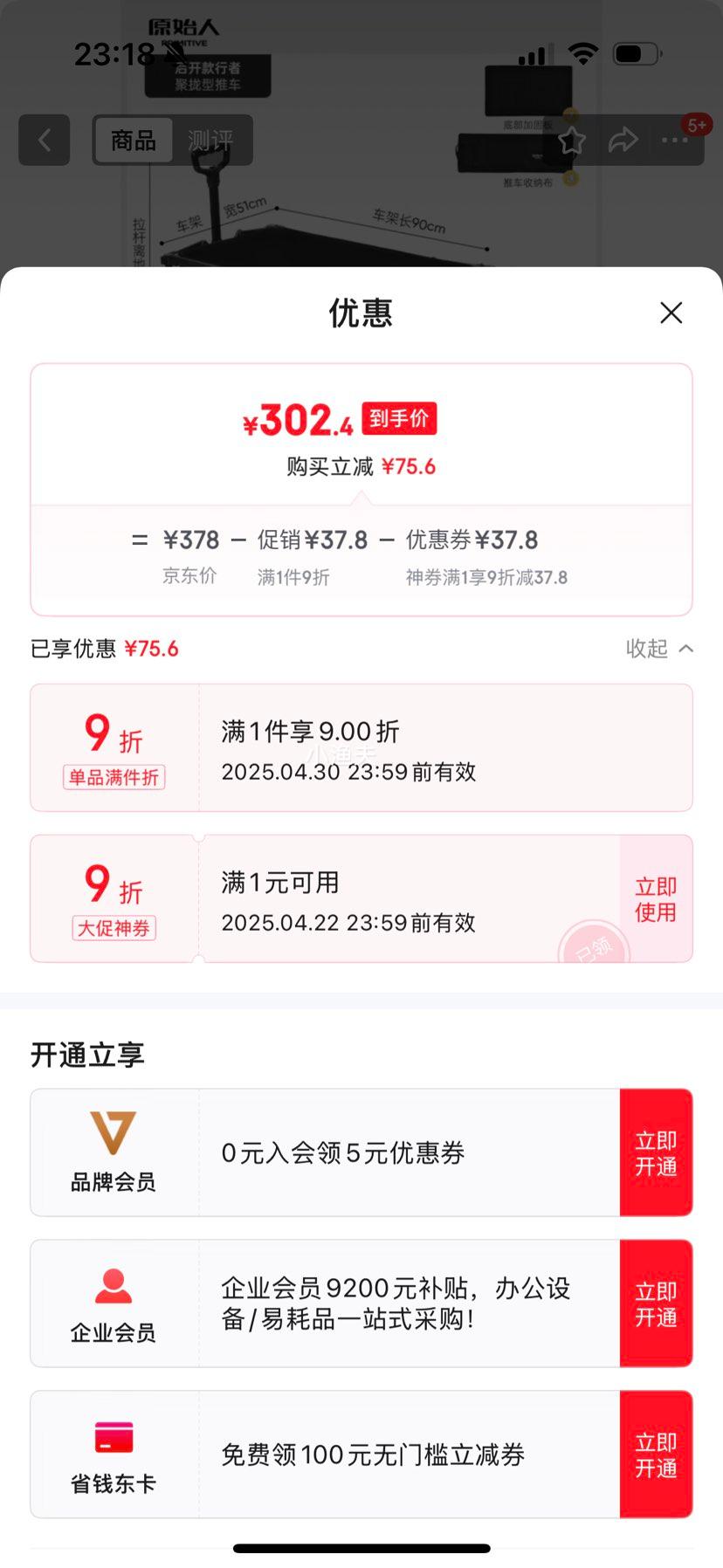Activate the 省钱东卡 savings card
Image resolution: width=723 pixels, height=1568 pixels.
[x=656, y=1455]
